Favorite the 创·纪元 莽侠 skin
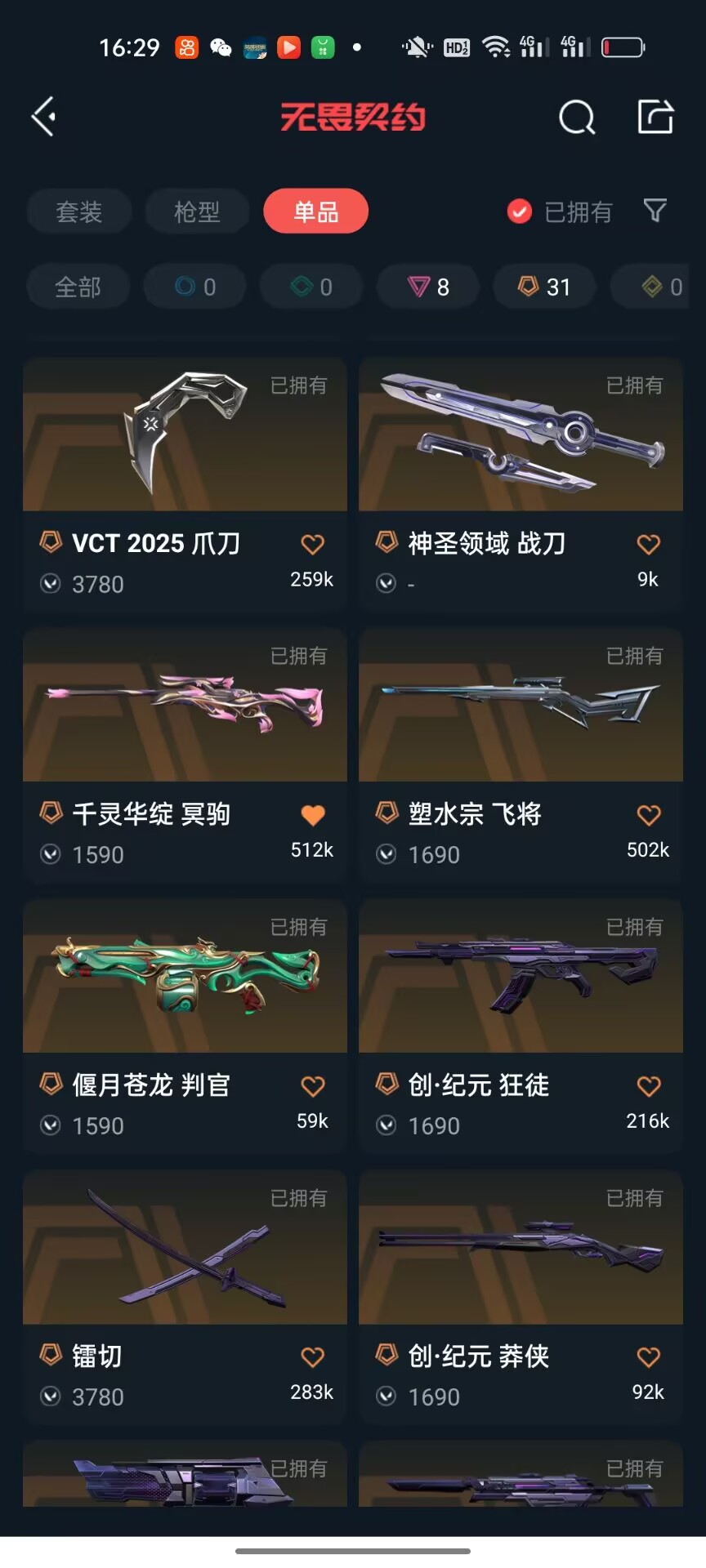706x1568 pixels. pos(648,1357)
